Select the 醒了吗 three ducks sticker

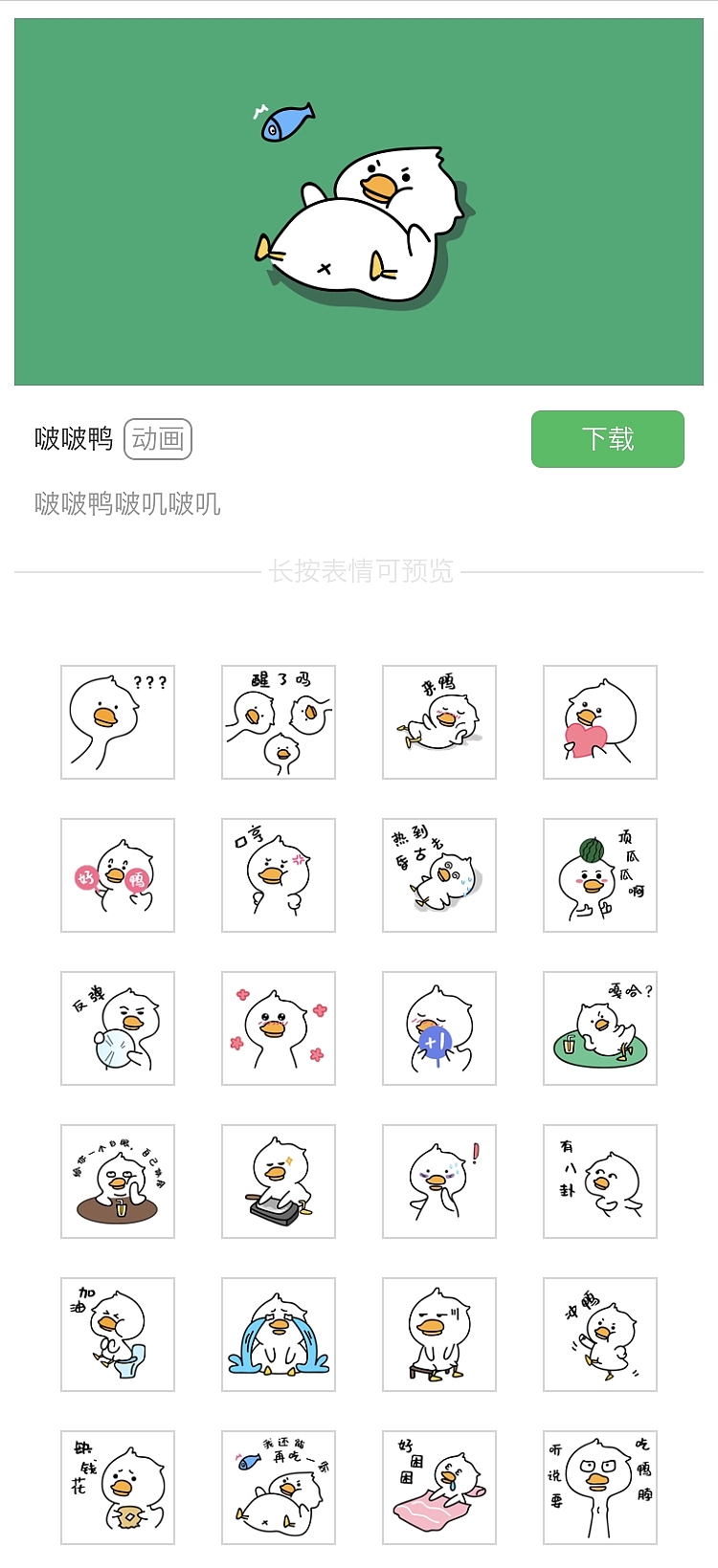[x=278, y=722]
